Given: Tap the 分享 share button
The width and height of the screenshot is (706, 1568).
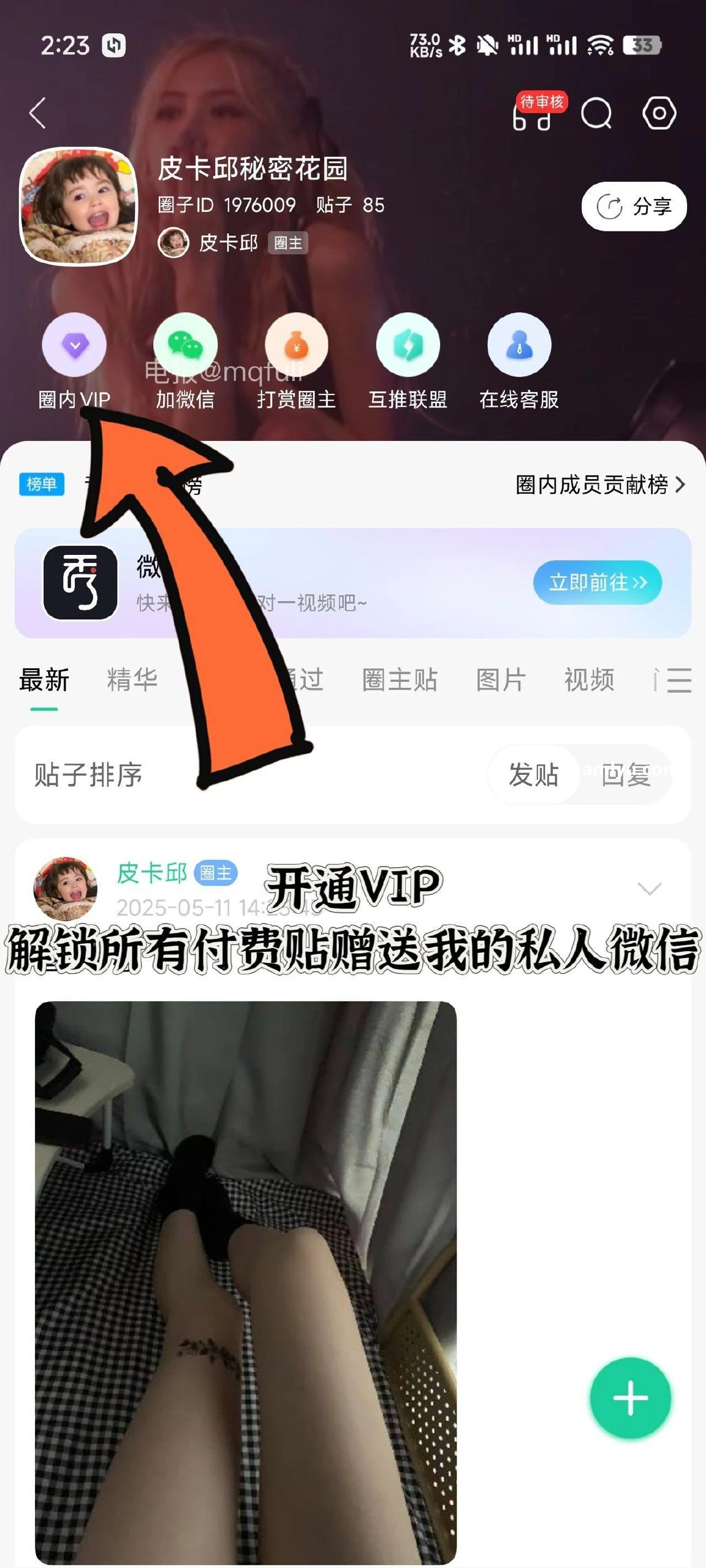Looking at the screenshot, I should 634,206.
